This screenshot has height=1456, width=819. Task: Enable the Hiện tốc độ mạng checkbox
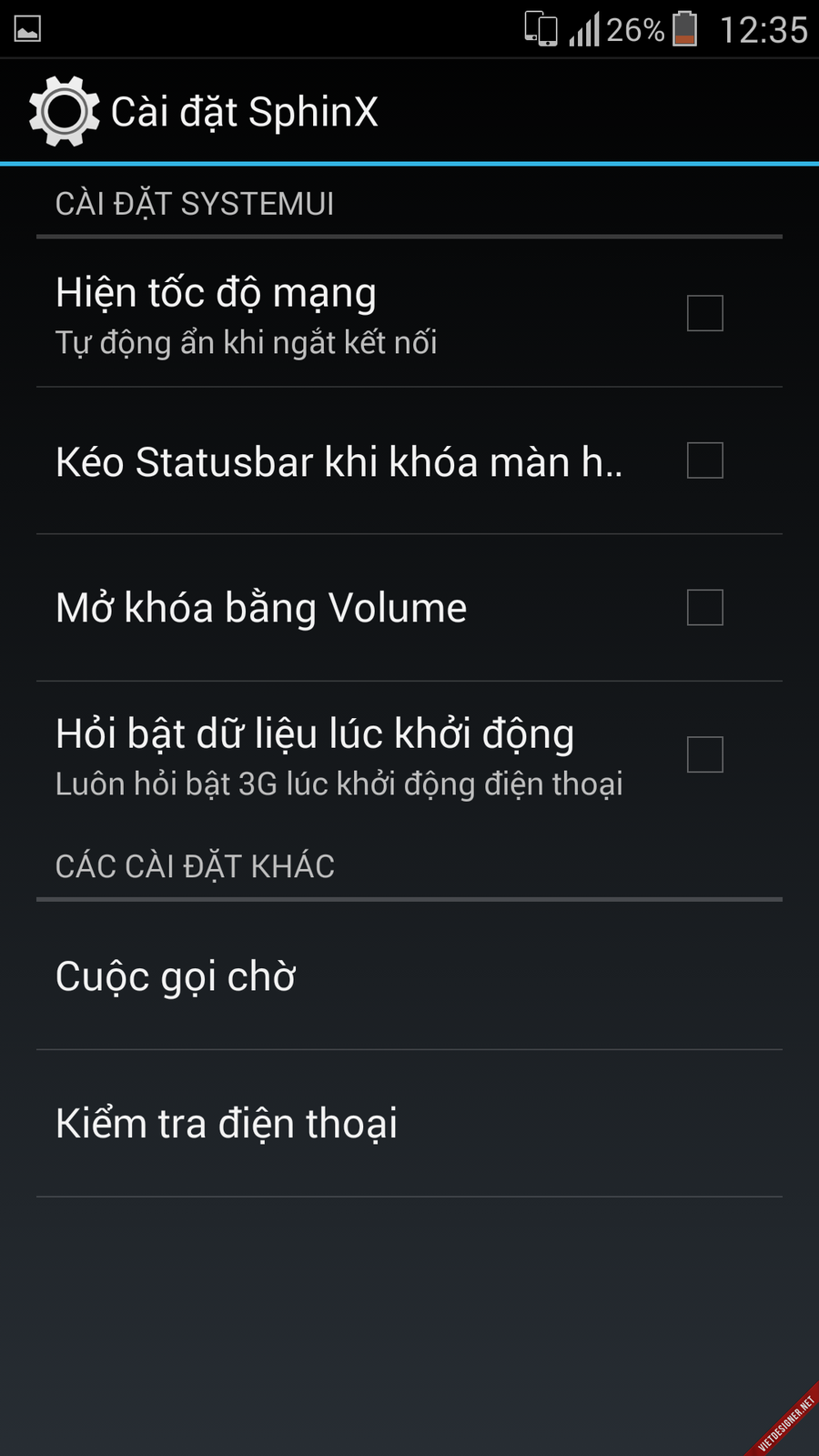click(704, 313)
